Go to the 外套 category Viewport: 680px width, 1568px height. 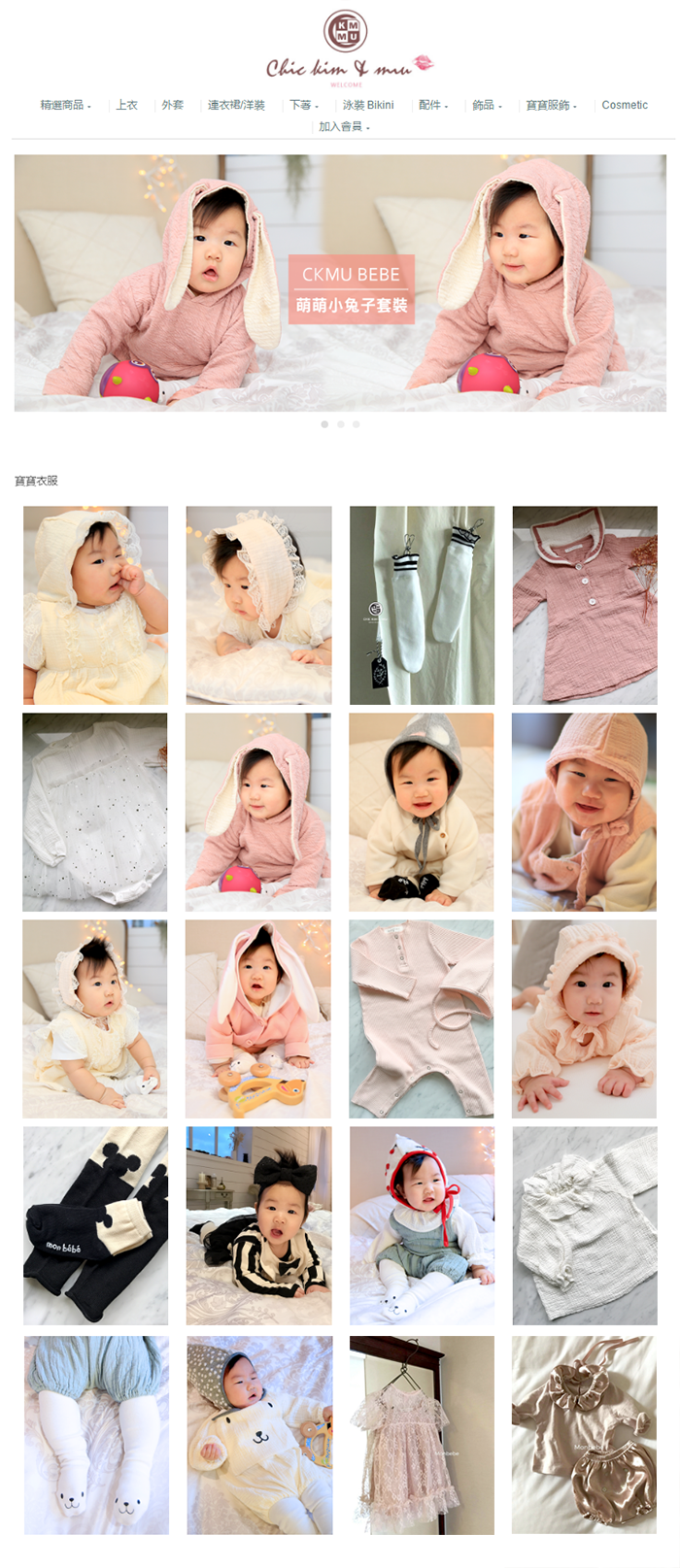(x=173, y=105)
